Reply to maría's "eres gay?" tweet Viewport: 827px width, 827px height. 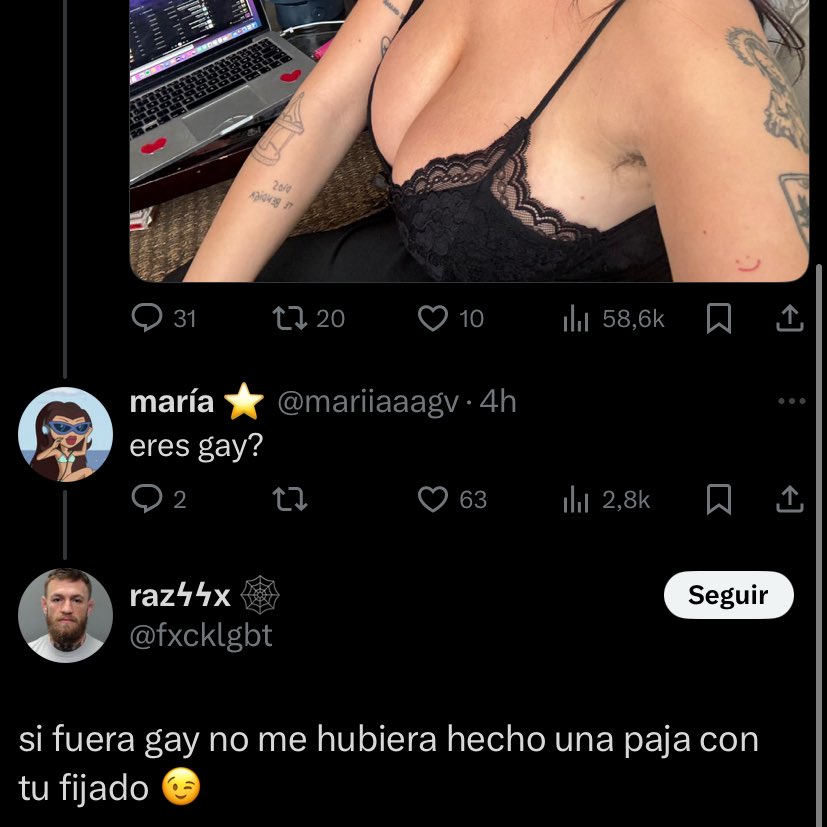(147, 499)
